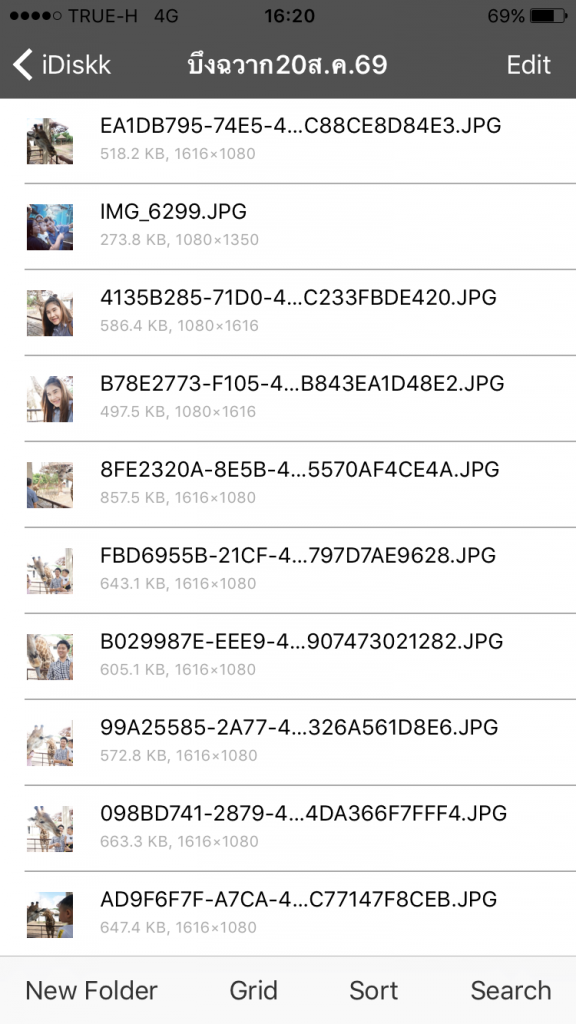Switch to Grid view
The width and height of the screenshot is (576, 1024).
tap(253, 991)
